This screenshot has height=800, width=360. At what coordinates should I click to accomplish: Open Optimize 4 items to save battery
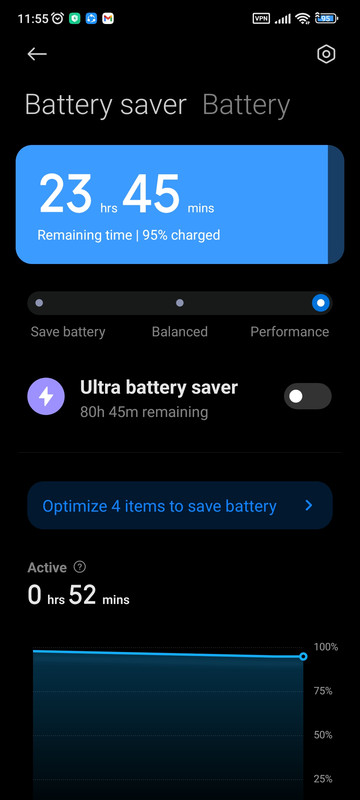coord(179,506)
